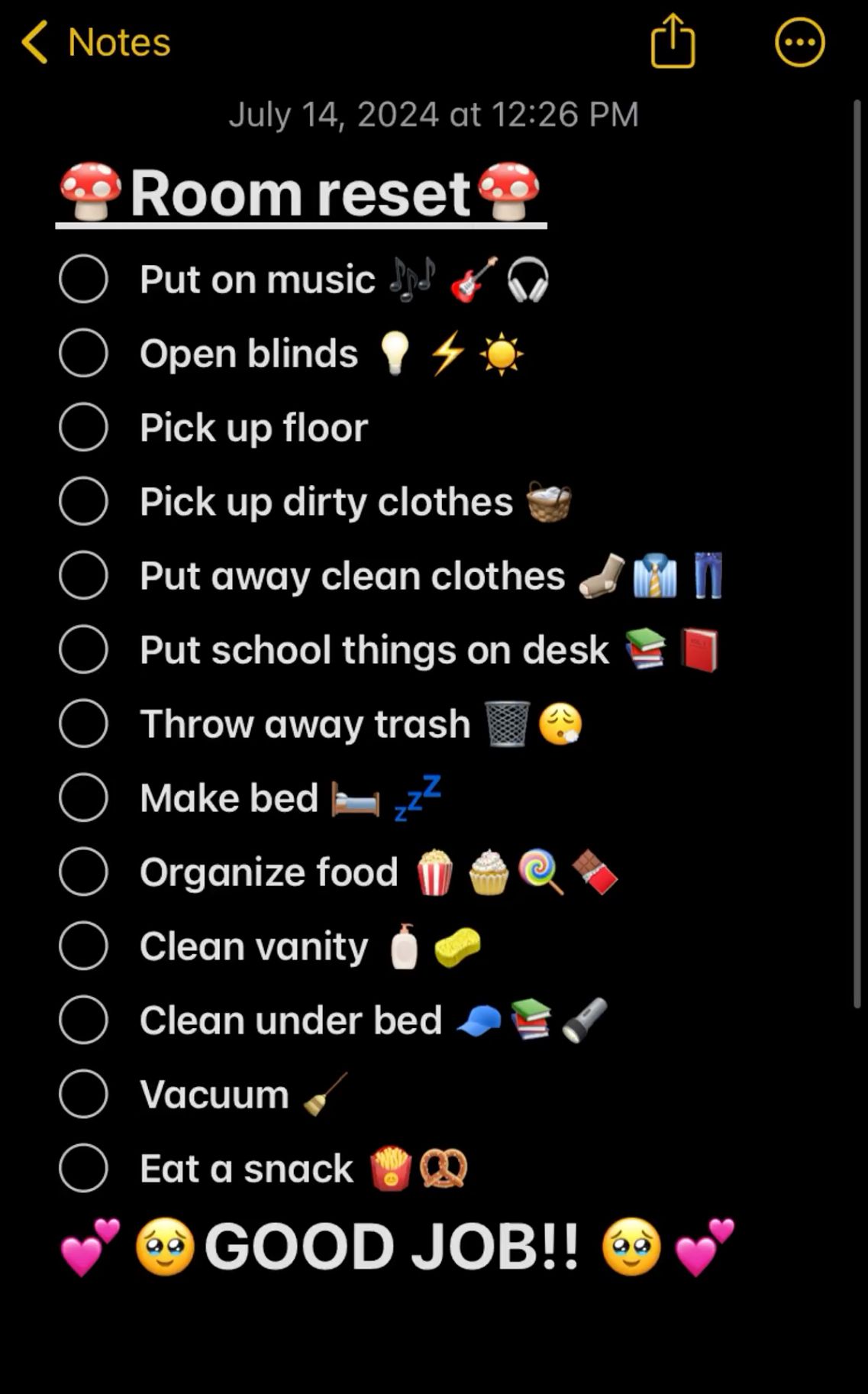Check off Eat a snack
The width and height of the screenshot is (868, 1394).
[83, 1168]
